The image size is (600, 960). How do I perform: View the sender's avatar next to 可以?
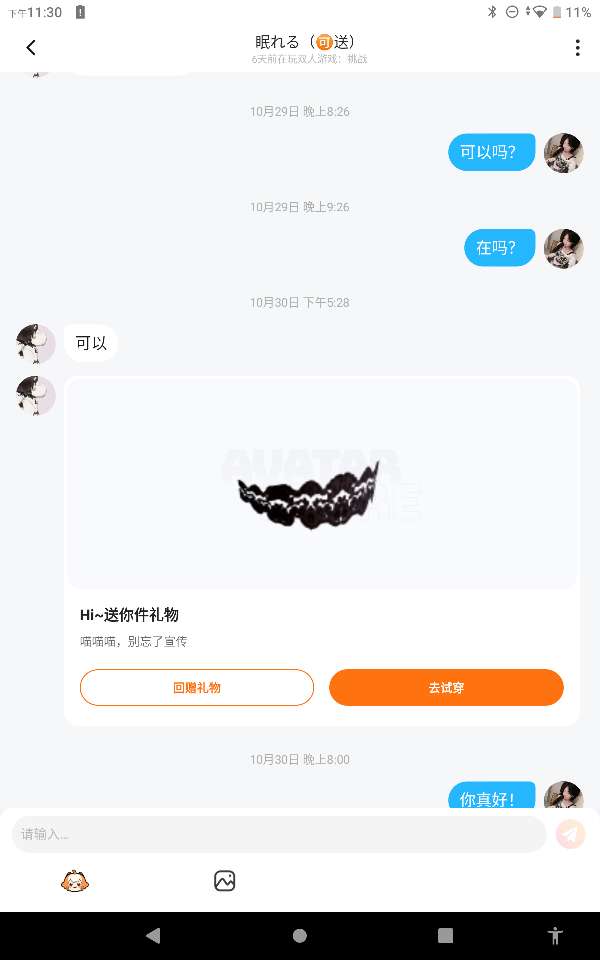point(36,343)
